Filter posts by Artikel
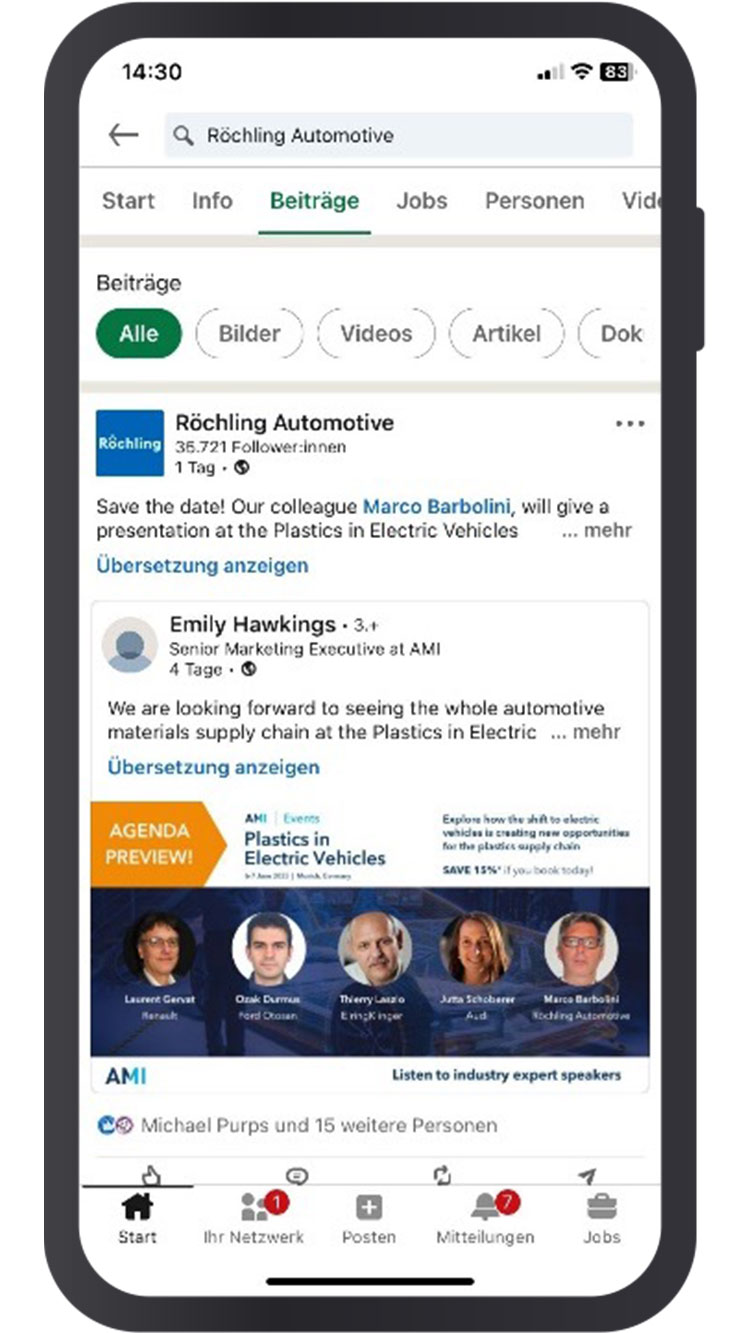Viewport: 750px width, 1333px height. pos(506,334)
